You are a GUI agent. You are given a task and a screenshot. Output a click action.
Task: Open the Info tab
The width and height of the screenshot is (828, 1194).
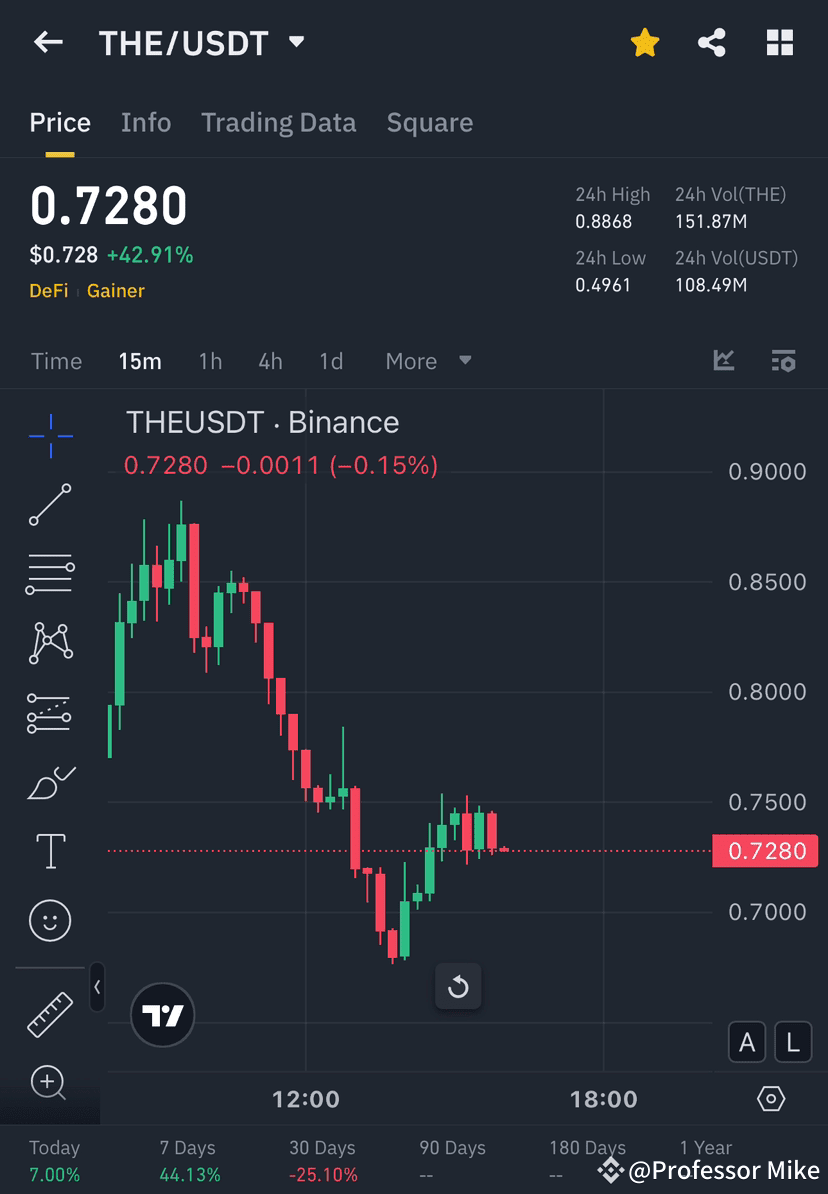tap(146, 122)
